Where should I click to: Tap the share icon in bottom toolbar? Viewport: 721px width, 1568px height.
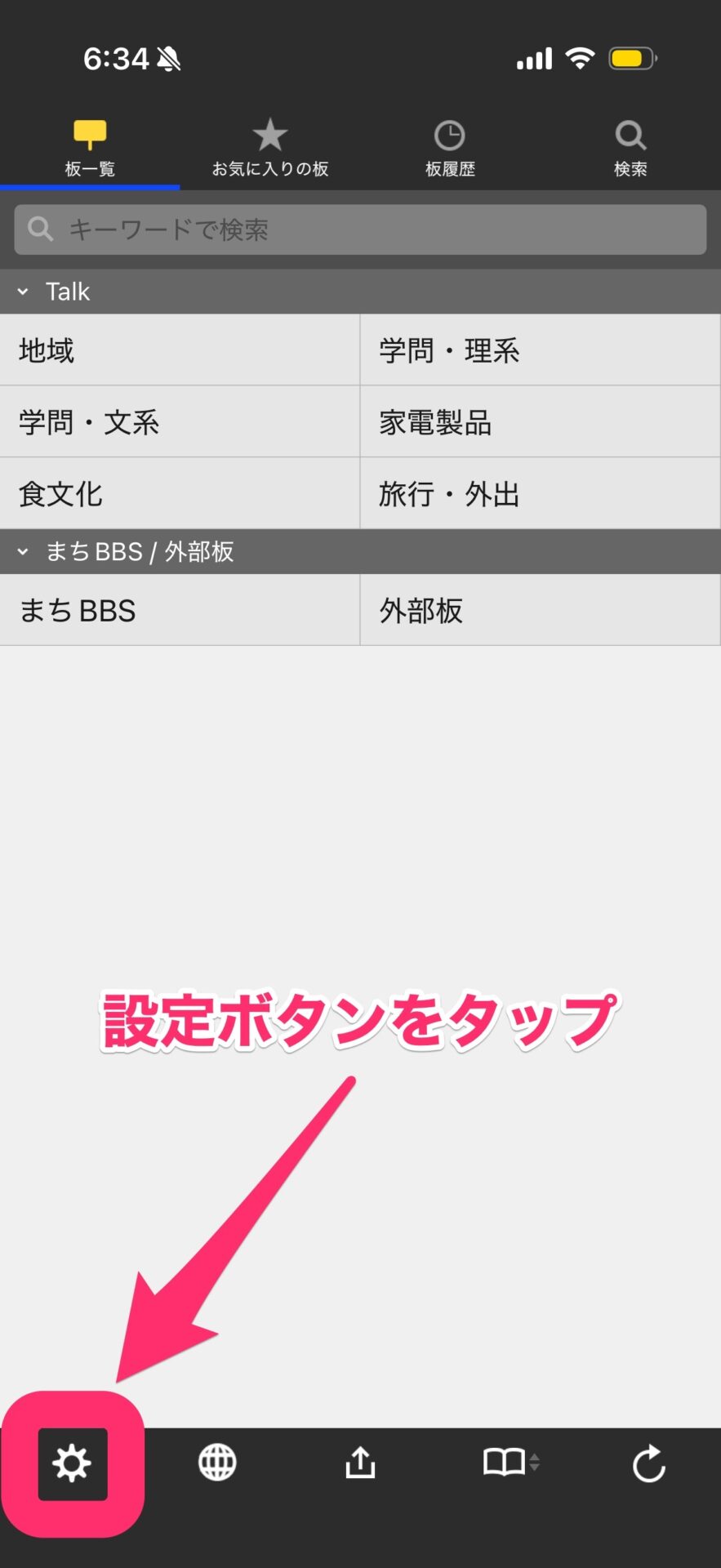click(360, 1463)
